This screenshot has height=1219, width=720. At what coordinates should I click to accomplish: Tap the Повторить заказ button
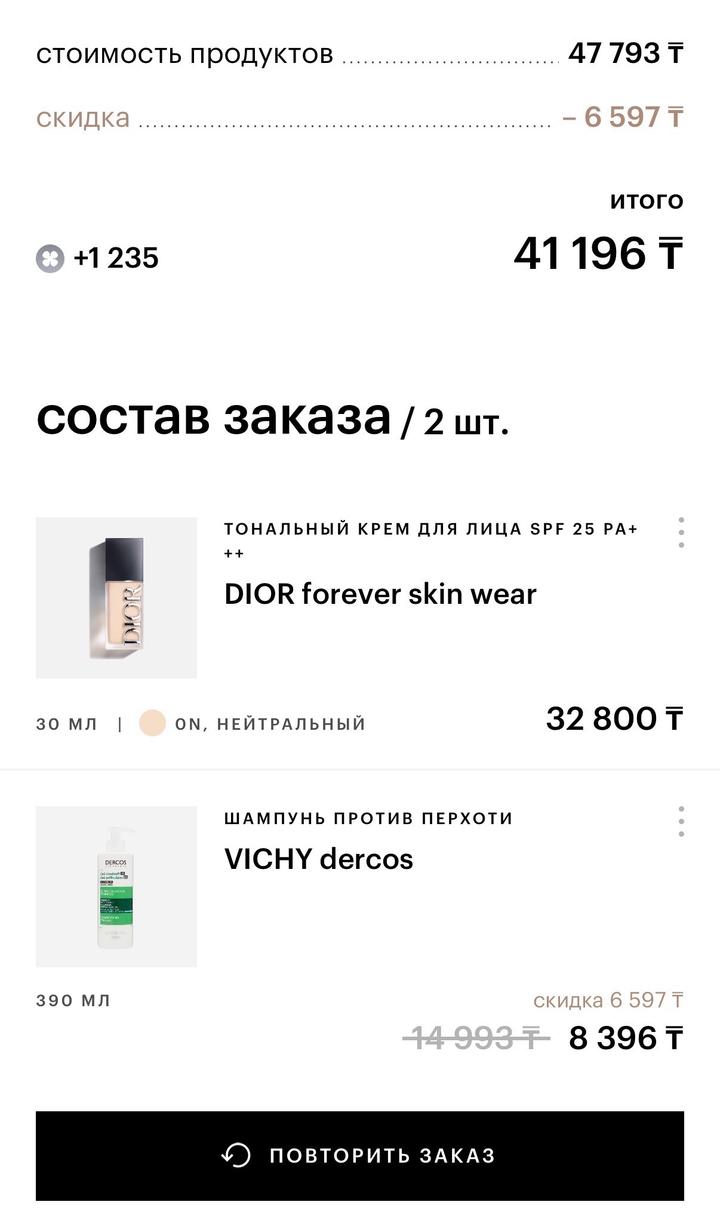point(360,1155)
